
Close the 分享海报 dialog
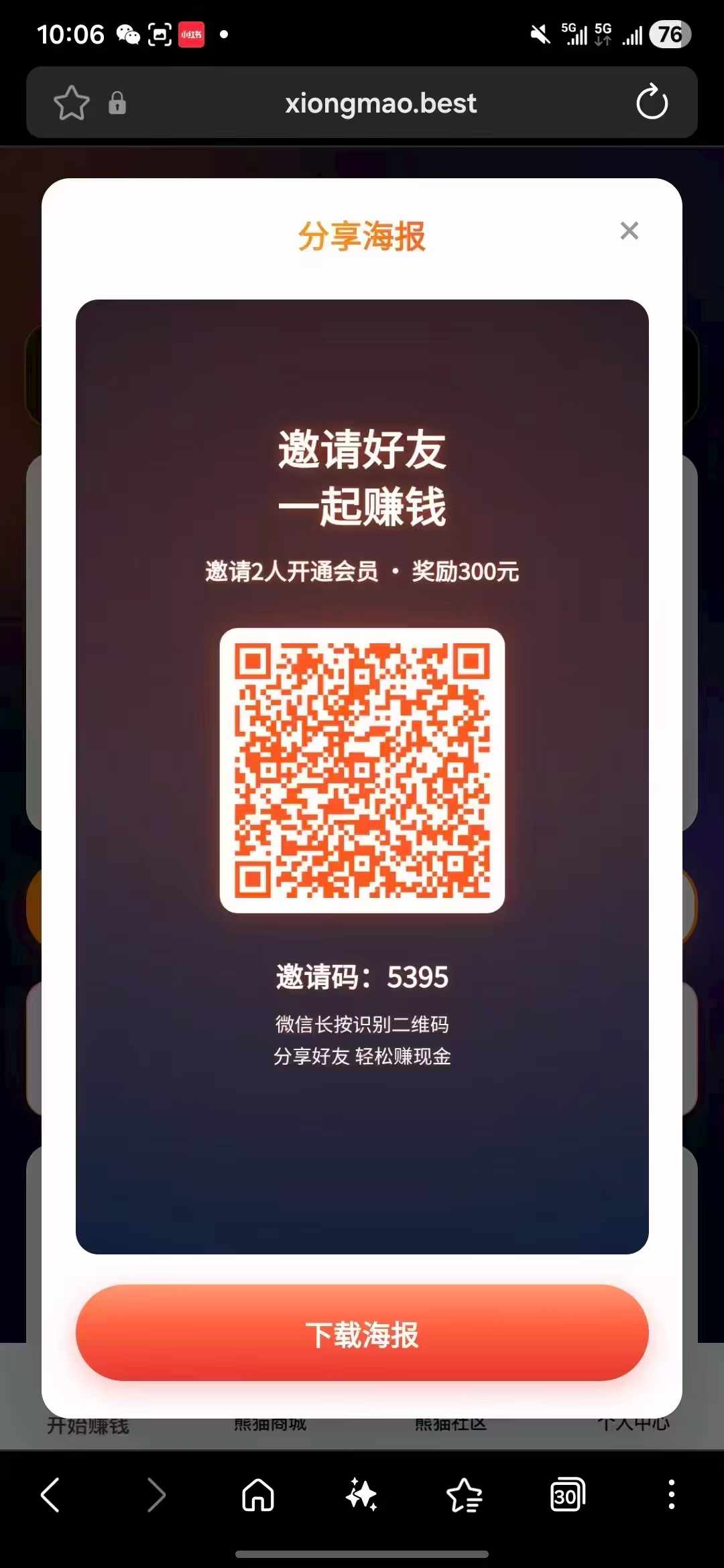click(629, 231)
